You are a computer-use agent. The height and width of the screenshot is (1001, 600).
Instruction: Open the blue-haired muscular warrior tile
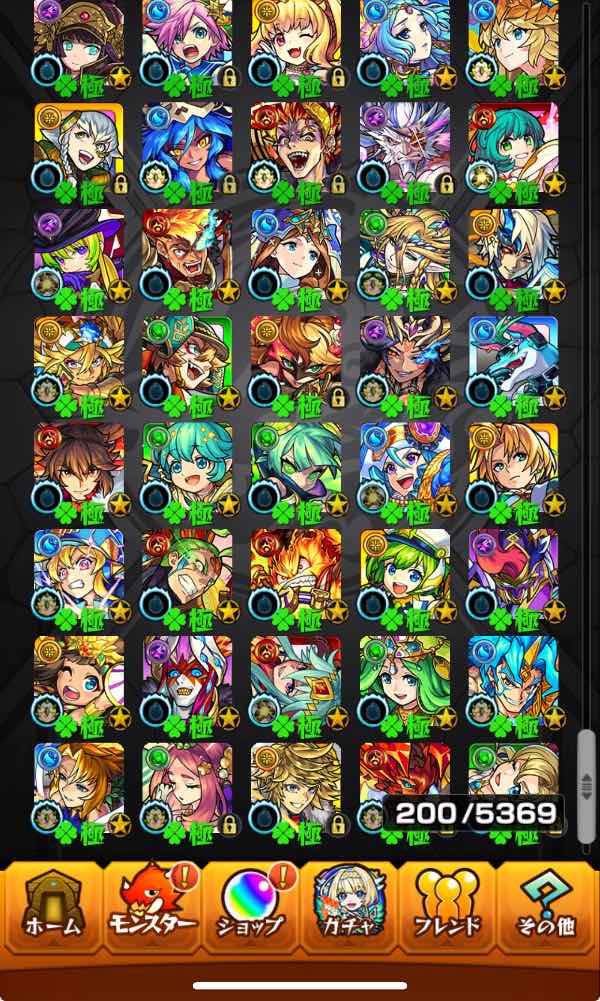(x=513, y=680)
